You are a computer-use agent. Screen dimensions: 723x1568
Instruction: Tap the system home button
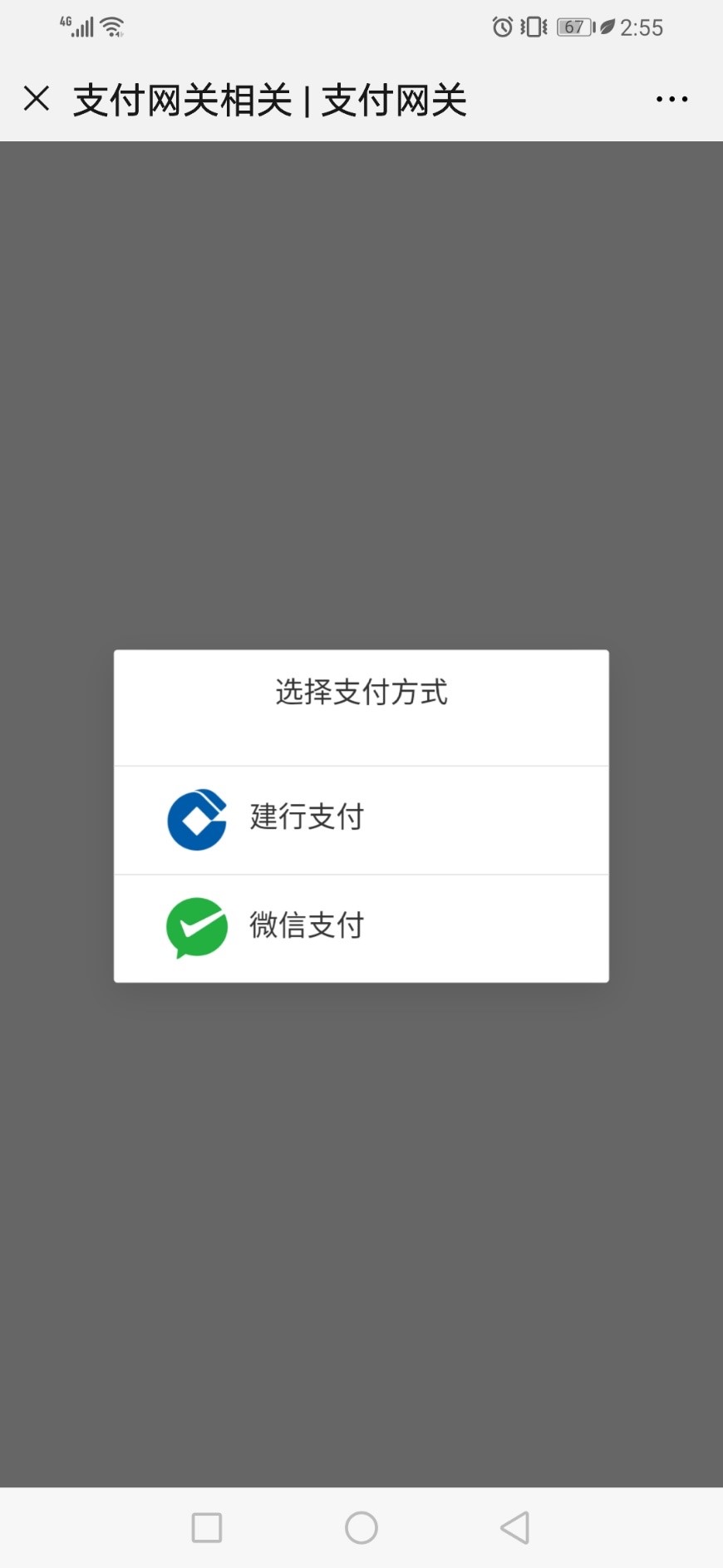pos(361,1527)
